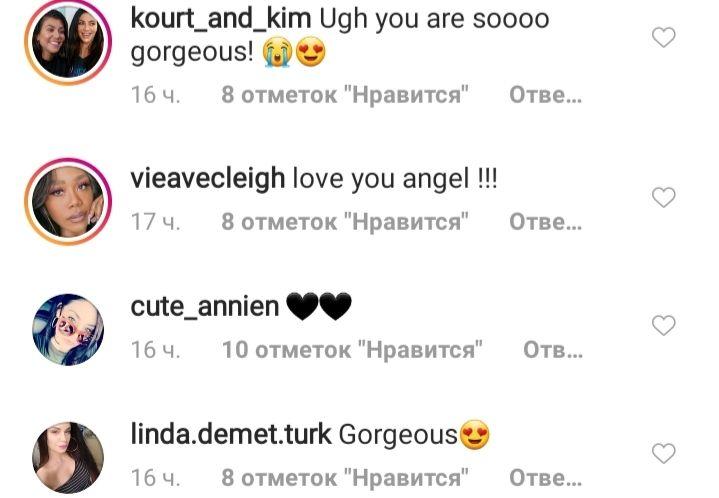Image resolution: width=719 pixels, height=498 pixels.
Task: Open the kourt_and_kim username link
Action: click(221, 19)
